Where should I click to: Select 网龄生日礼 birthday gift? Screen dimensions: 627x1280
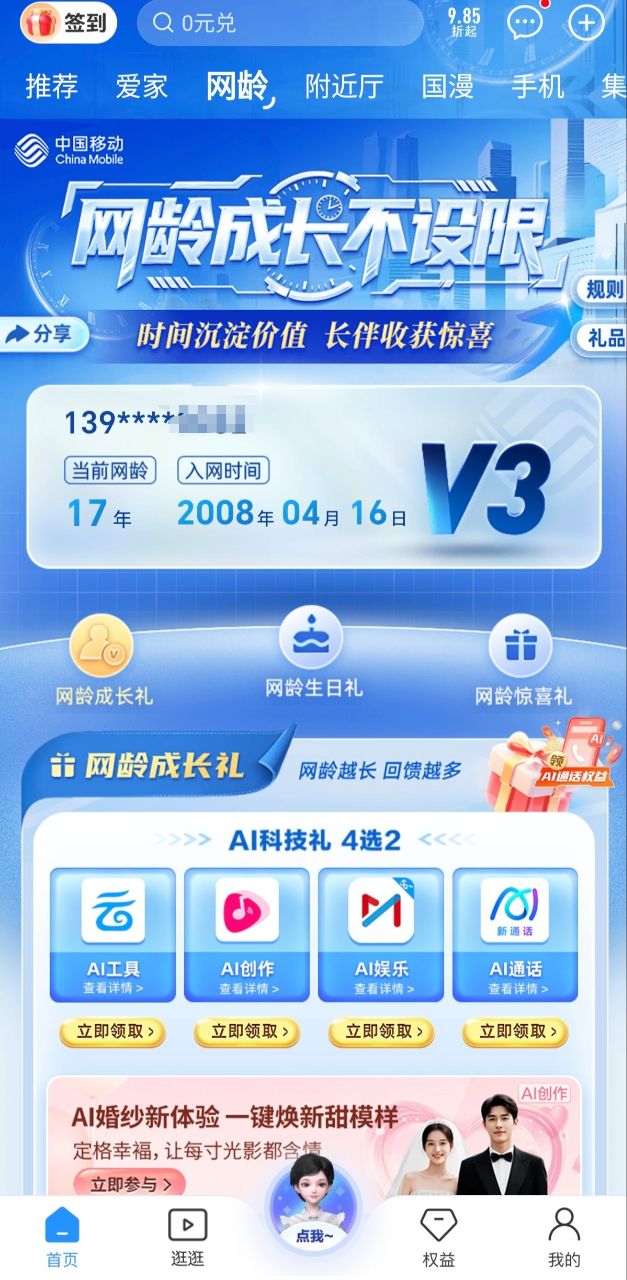tap(312, 655)
